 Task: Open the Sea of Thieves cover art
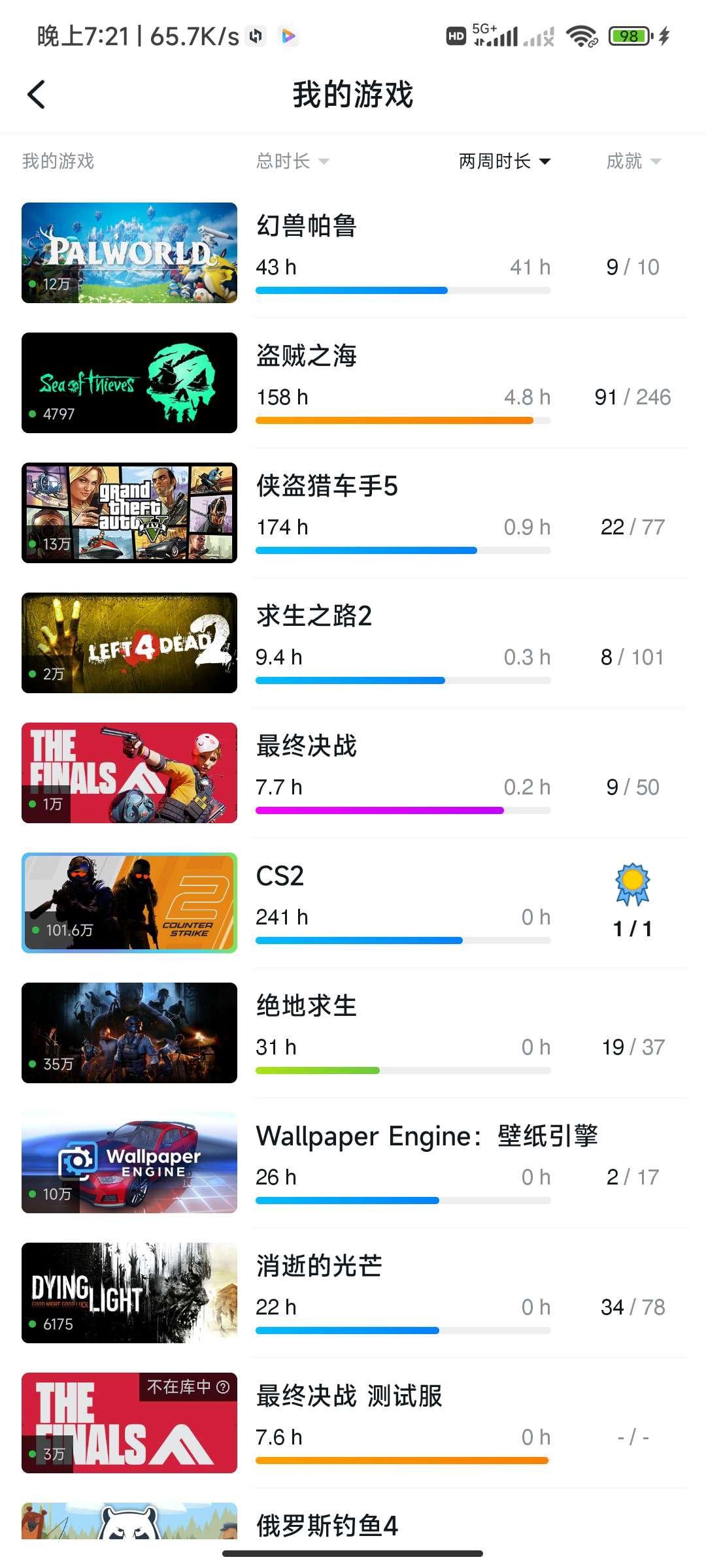[129, 383]
